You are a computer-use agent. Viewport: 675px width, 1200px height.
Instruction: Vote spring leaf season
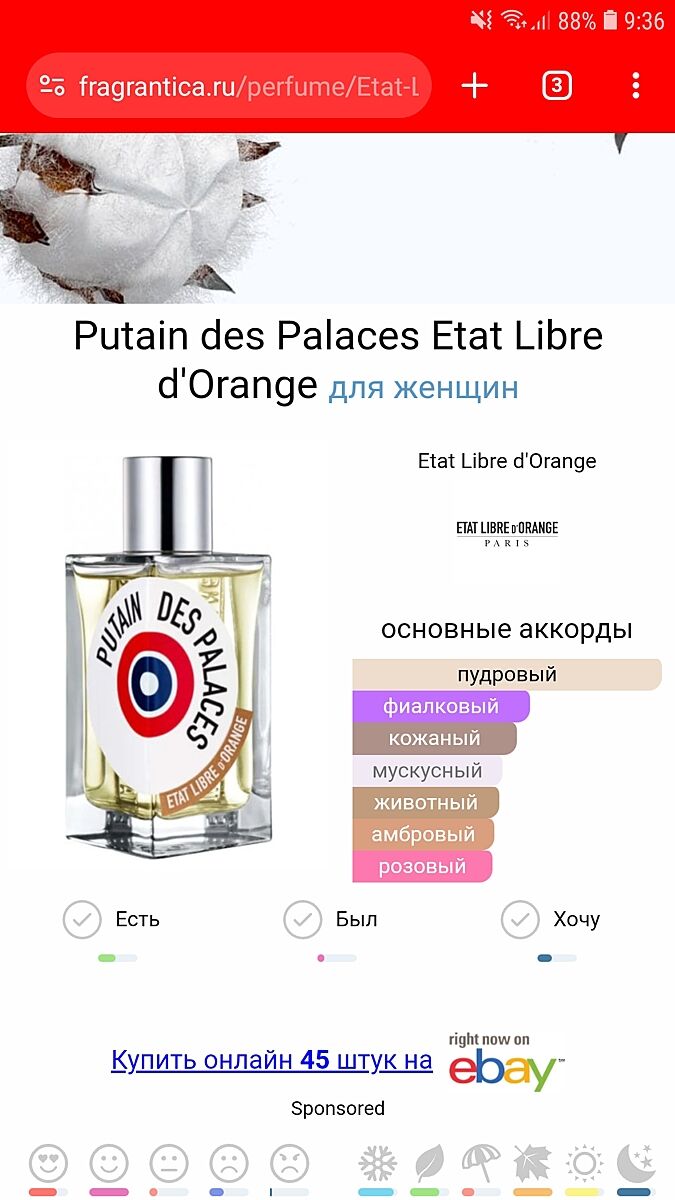429,1164
